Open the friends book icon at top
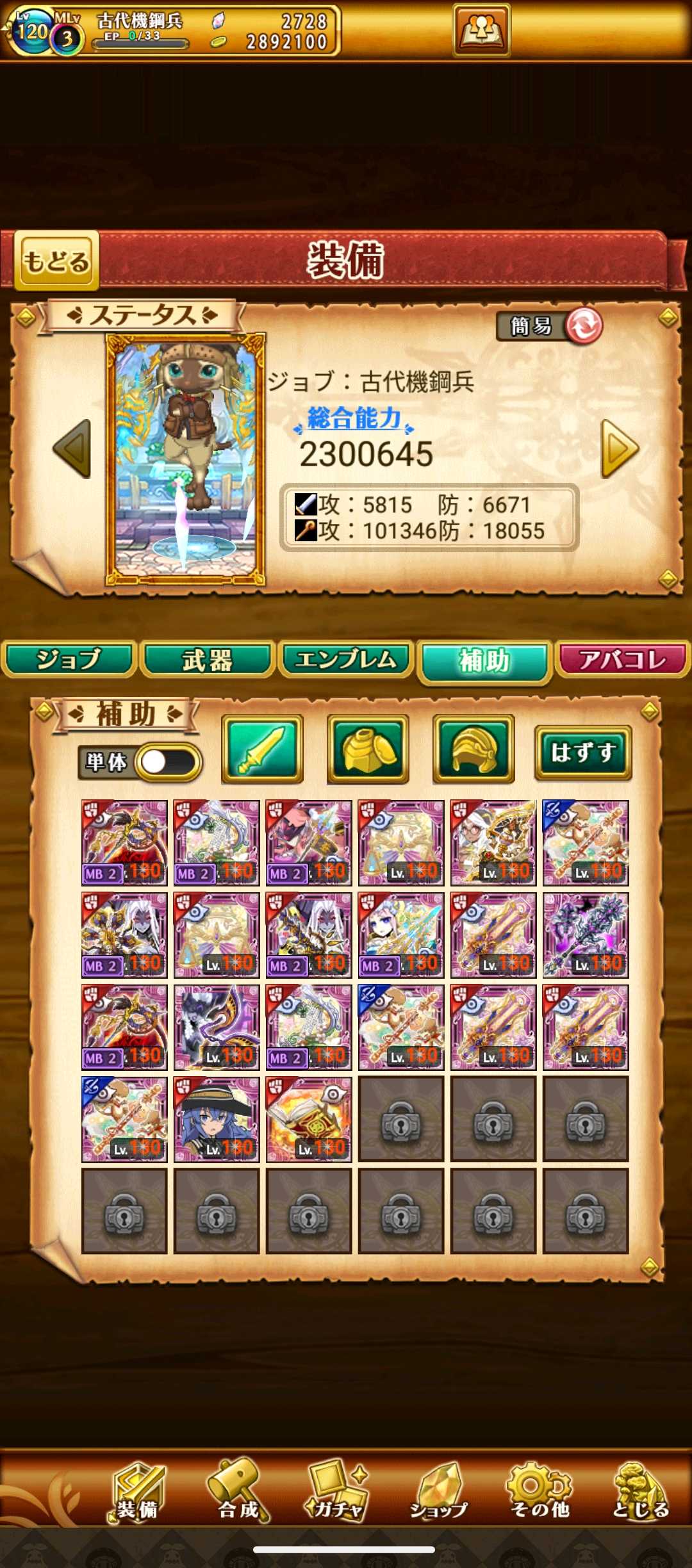Viewport: 692px width, 1568px height. [x=481, y=29]
